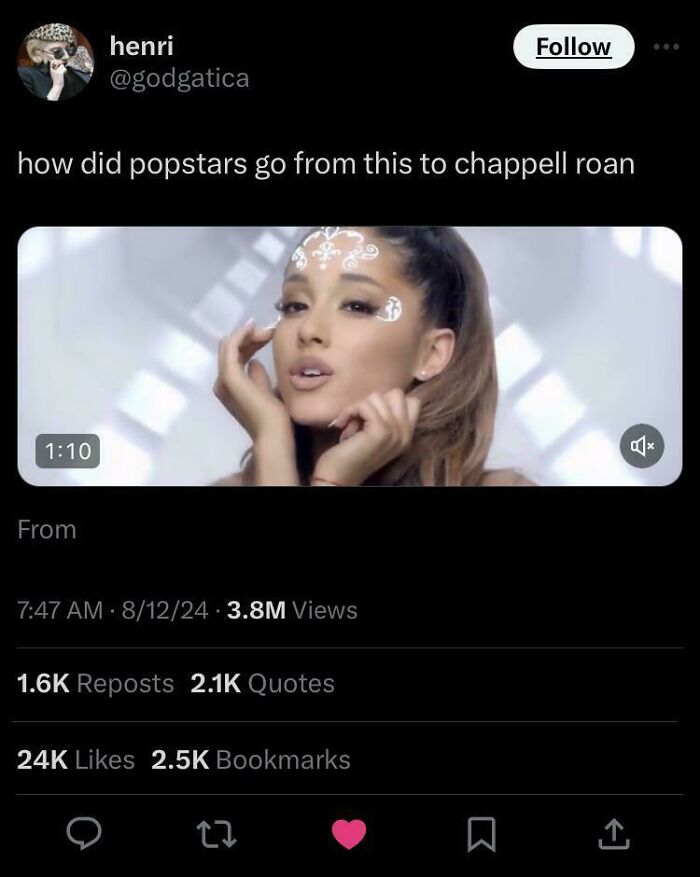View the 24K Likes list
This screenshot has height=877, width=700.
pos(76,760)
